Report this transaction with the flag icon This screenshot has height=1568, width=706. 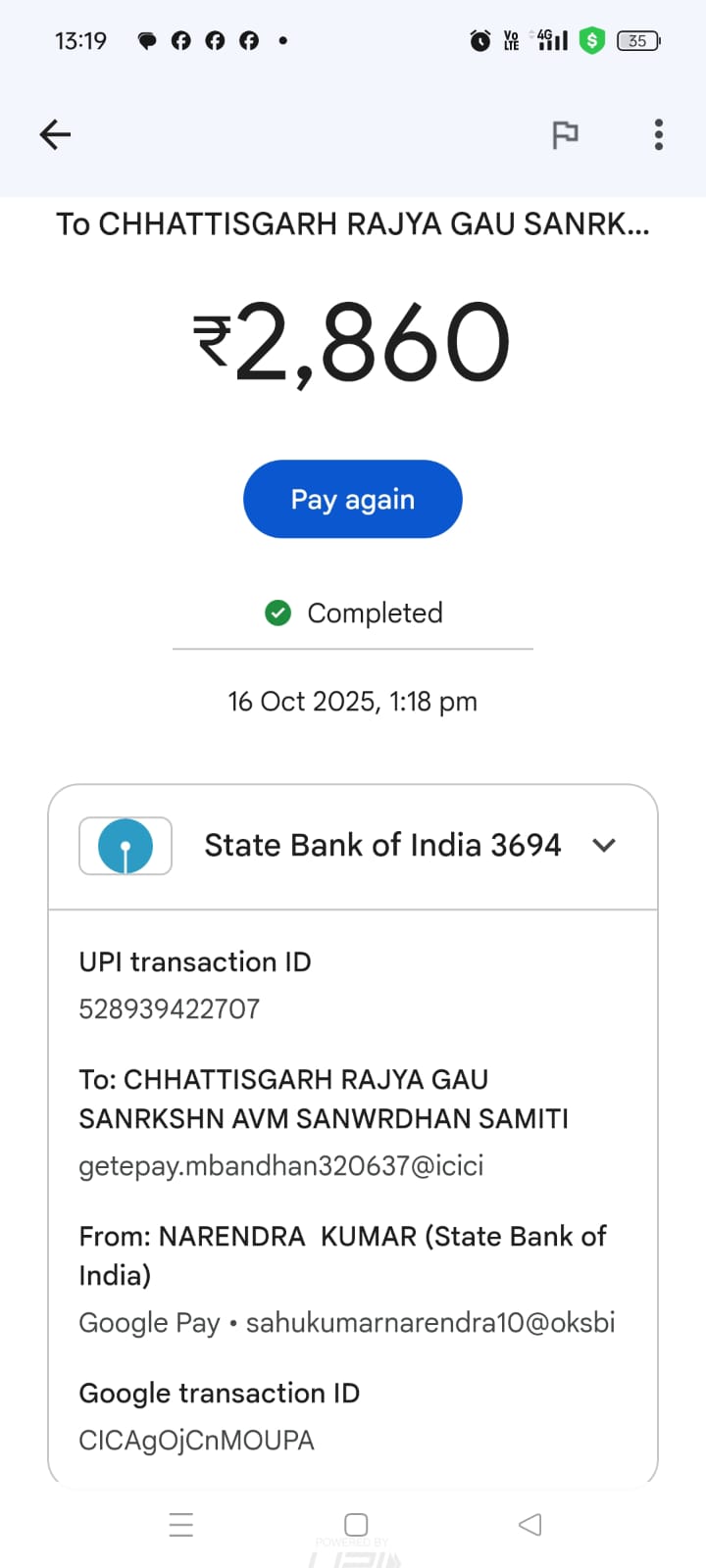tap(565, 134)
